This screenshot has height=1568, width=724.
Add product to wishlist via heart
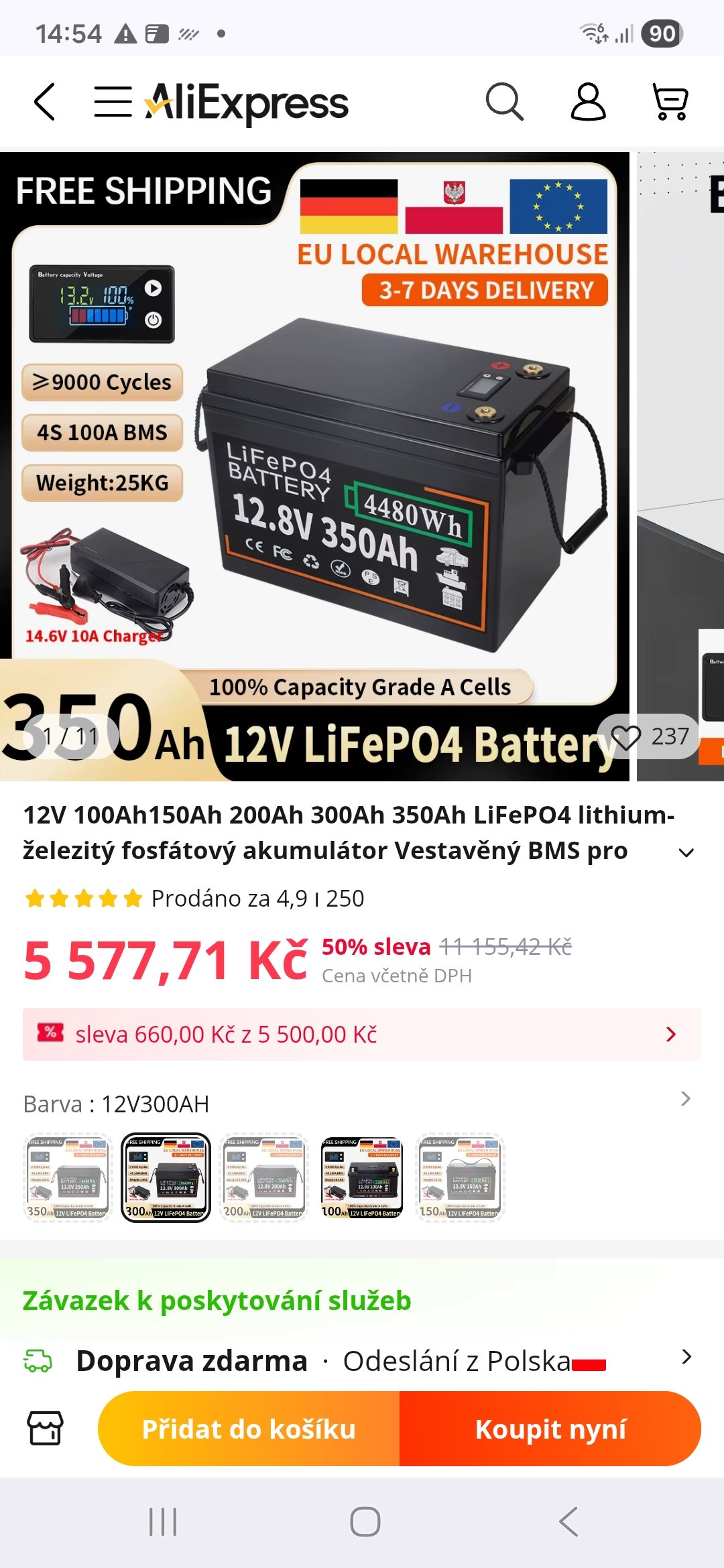[626, 736]
